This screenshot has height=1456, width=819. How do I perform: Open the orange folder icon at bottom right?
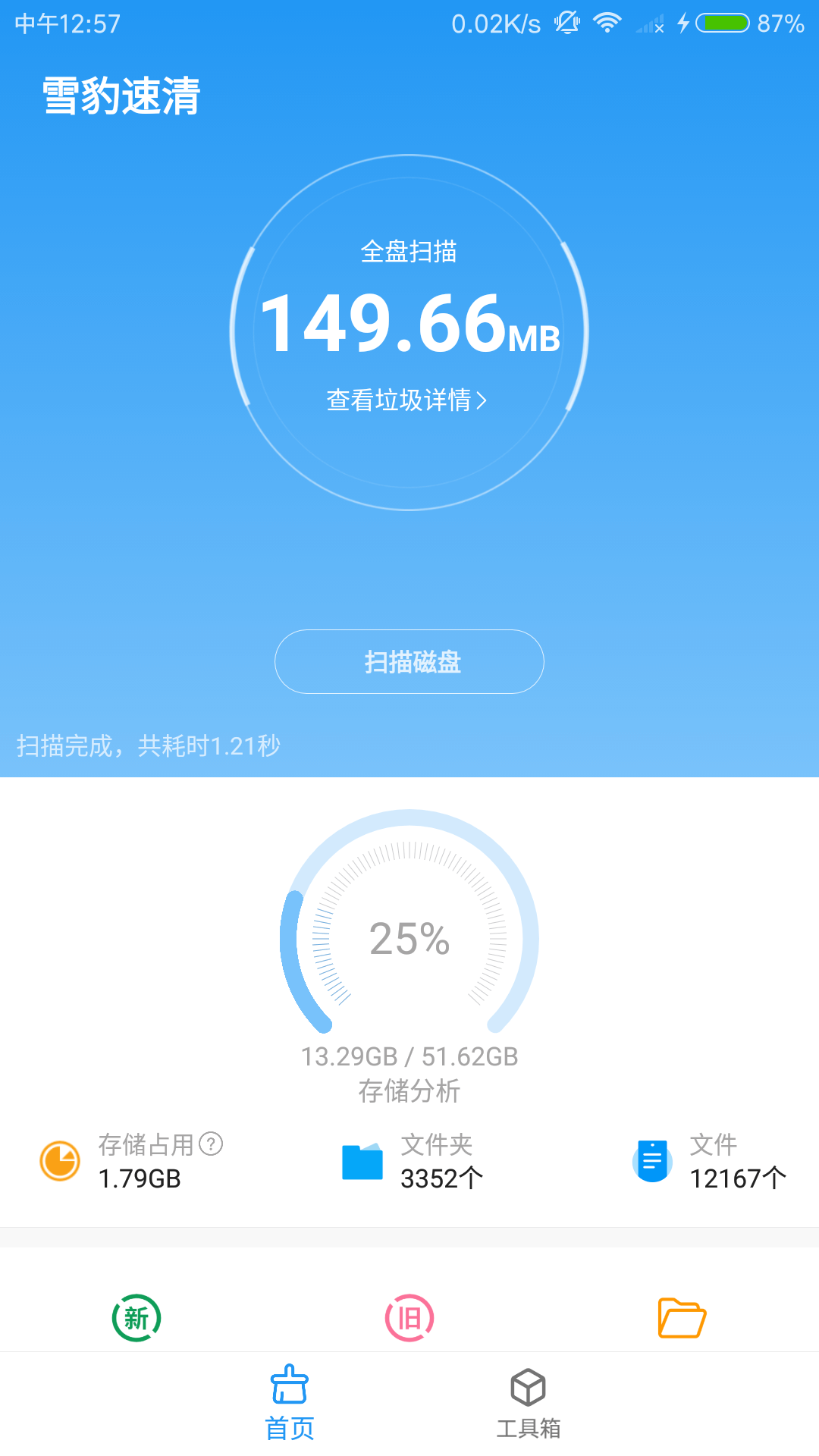(x=682, y=1317)
